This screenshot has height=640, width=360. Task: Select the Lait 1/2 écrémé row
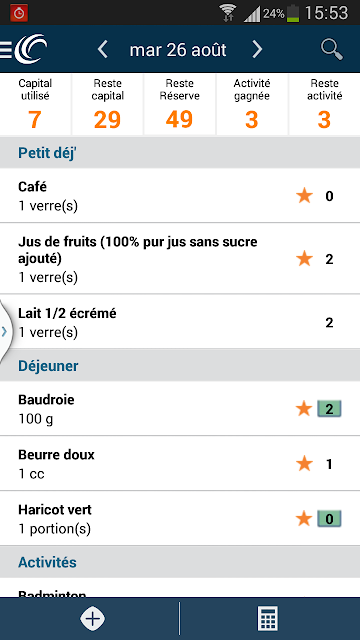pyautogui.click(x=180, y=322)
